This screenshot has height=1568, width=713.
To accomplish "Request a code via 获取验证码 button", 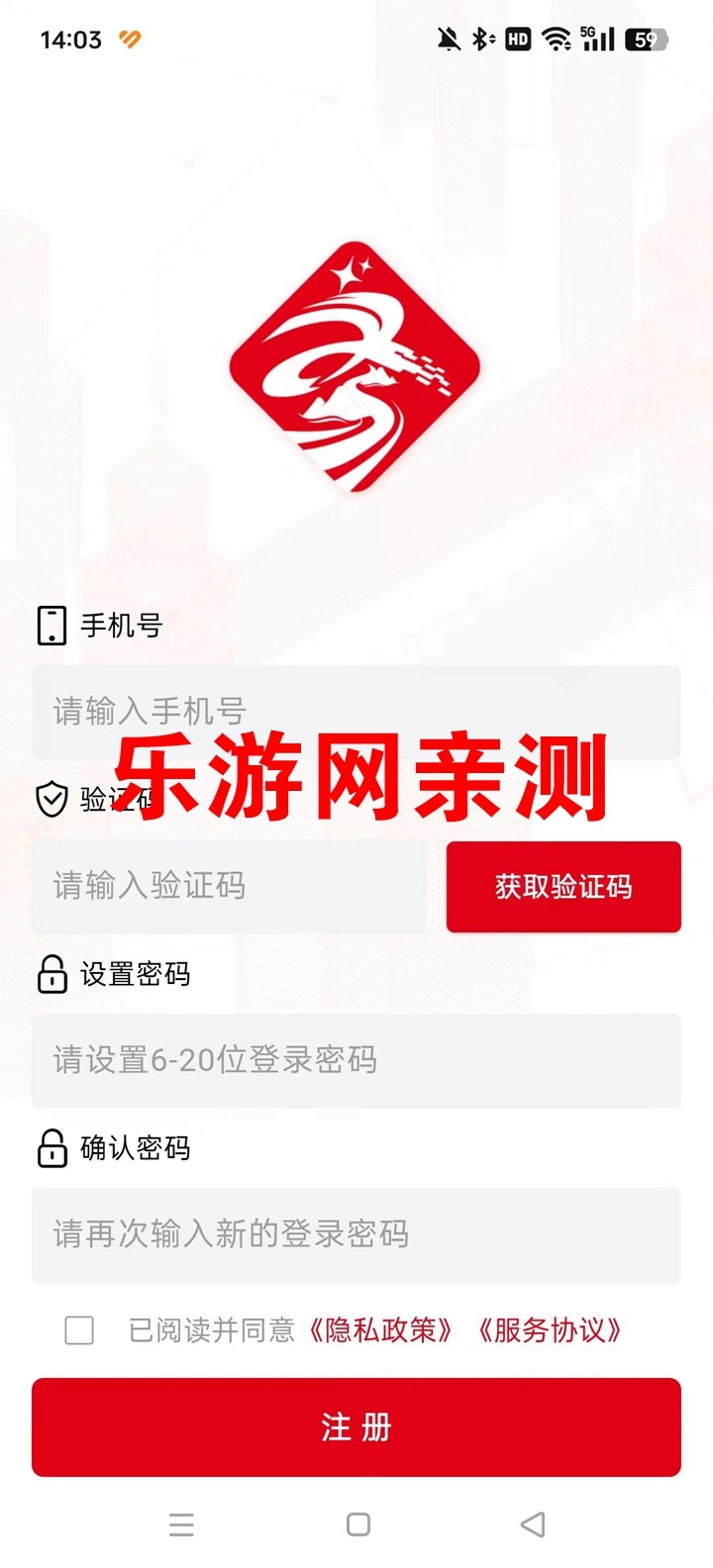I will point(563,887).
